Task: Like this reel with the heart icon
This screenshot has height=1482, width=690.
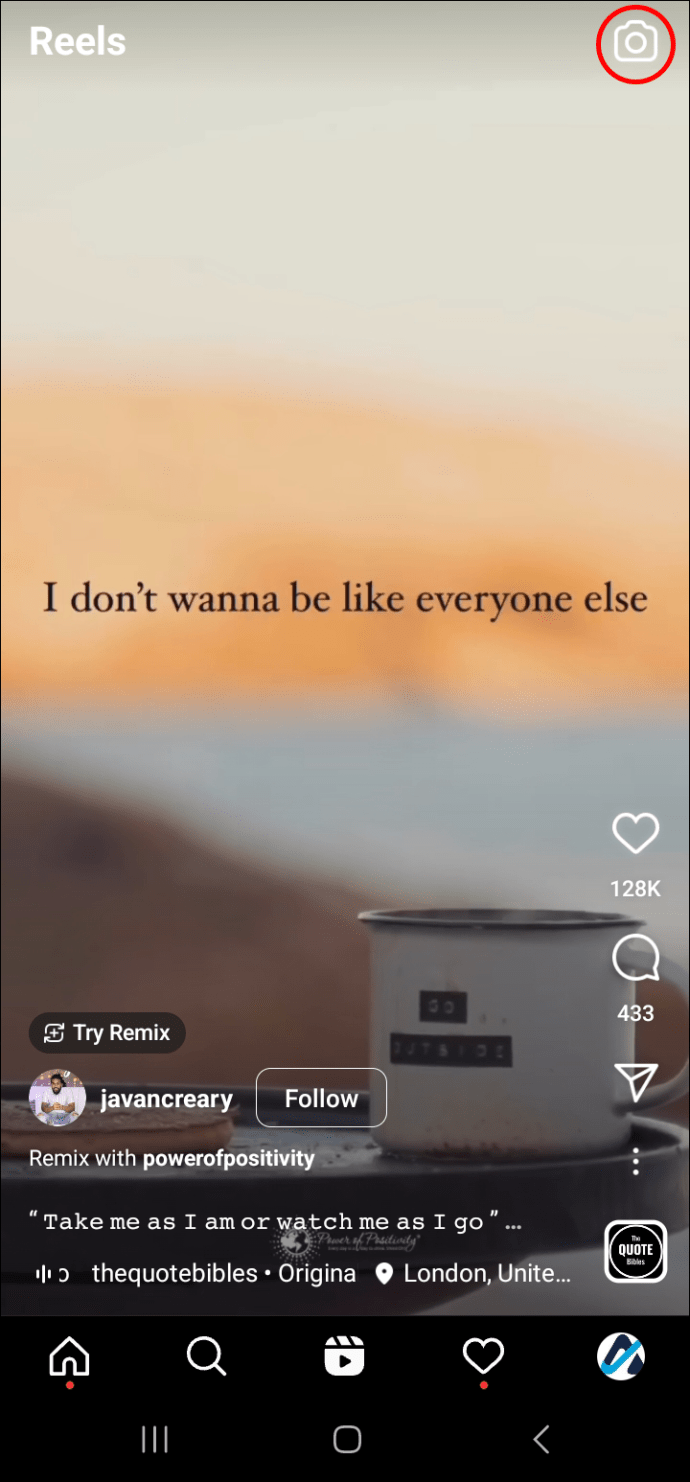Action: pos(635,834)
